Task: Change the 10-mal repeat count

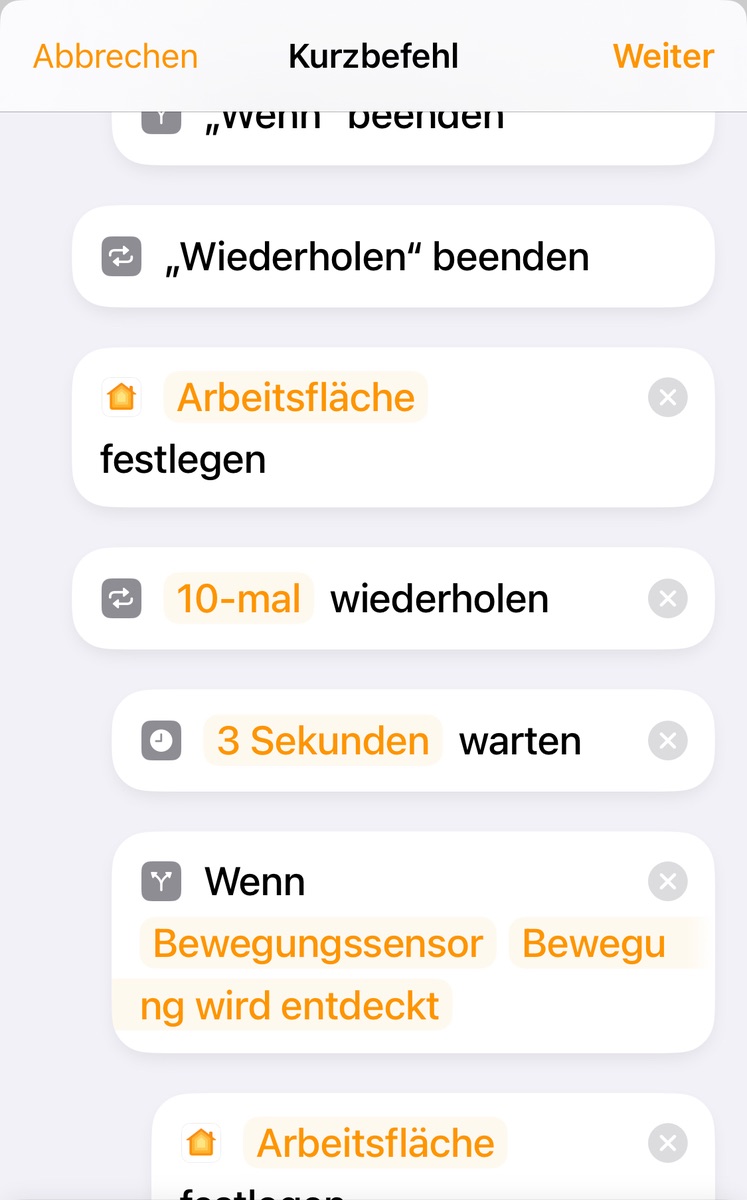Action: 238,599
